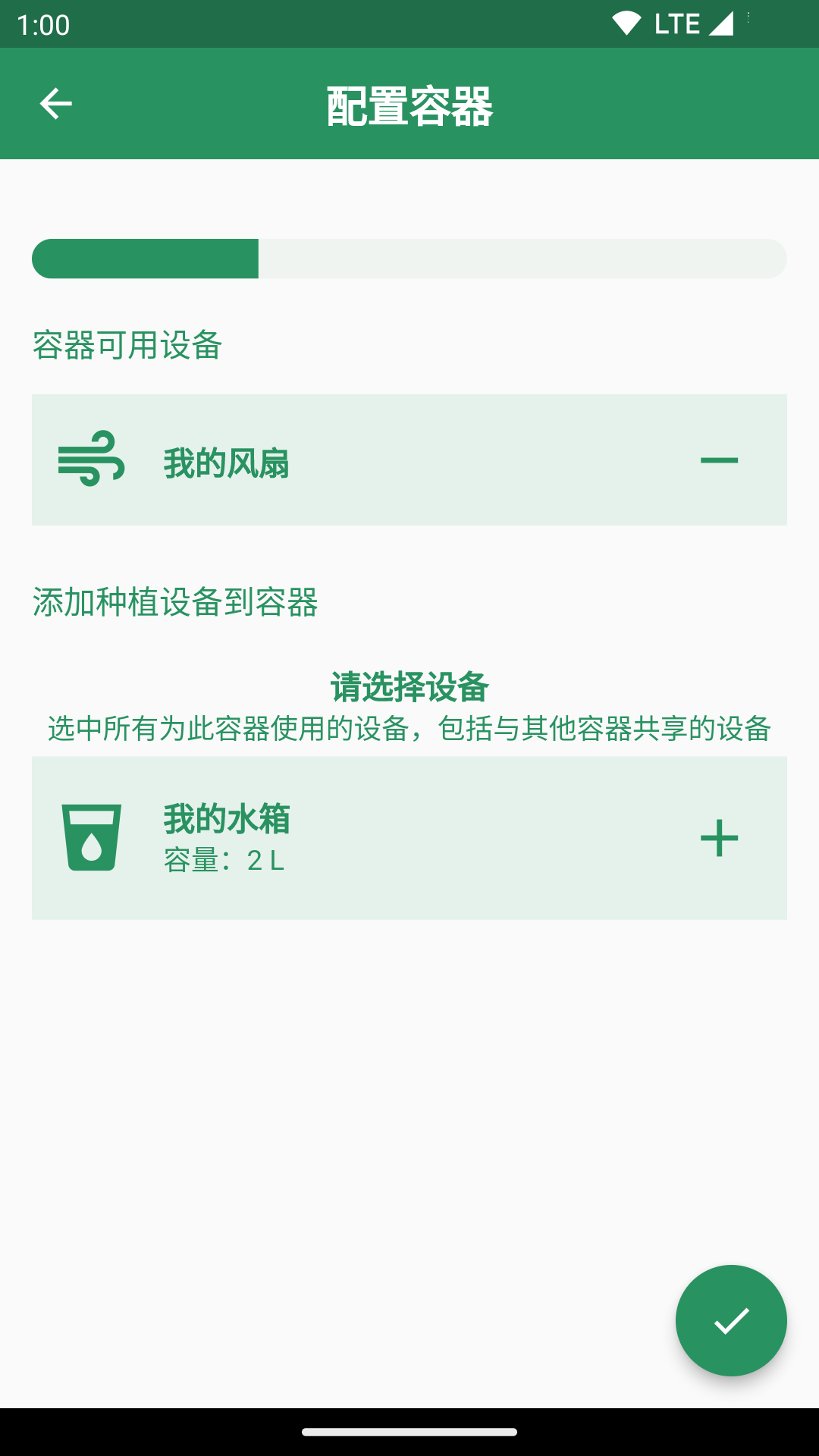The height and width of the screenshot is (1456, 819).
Task: Add 我的水箱 to the container
Action: (719, 838)
